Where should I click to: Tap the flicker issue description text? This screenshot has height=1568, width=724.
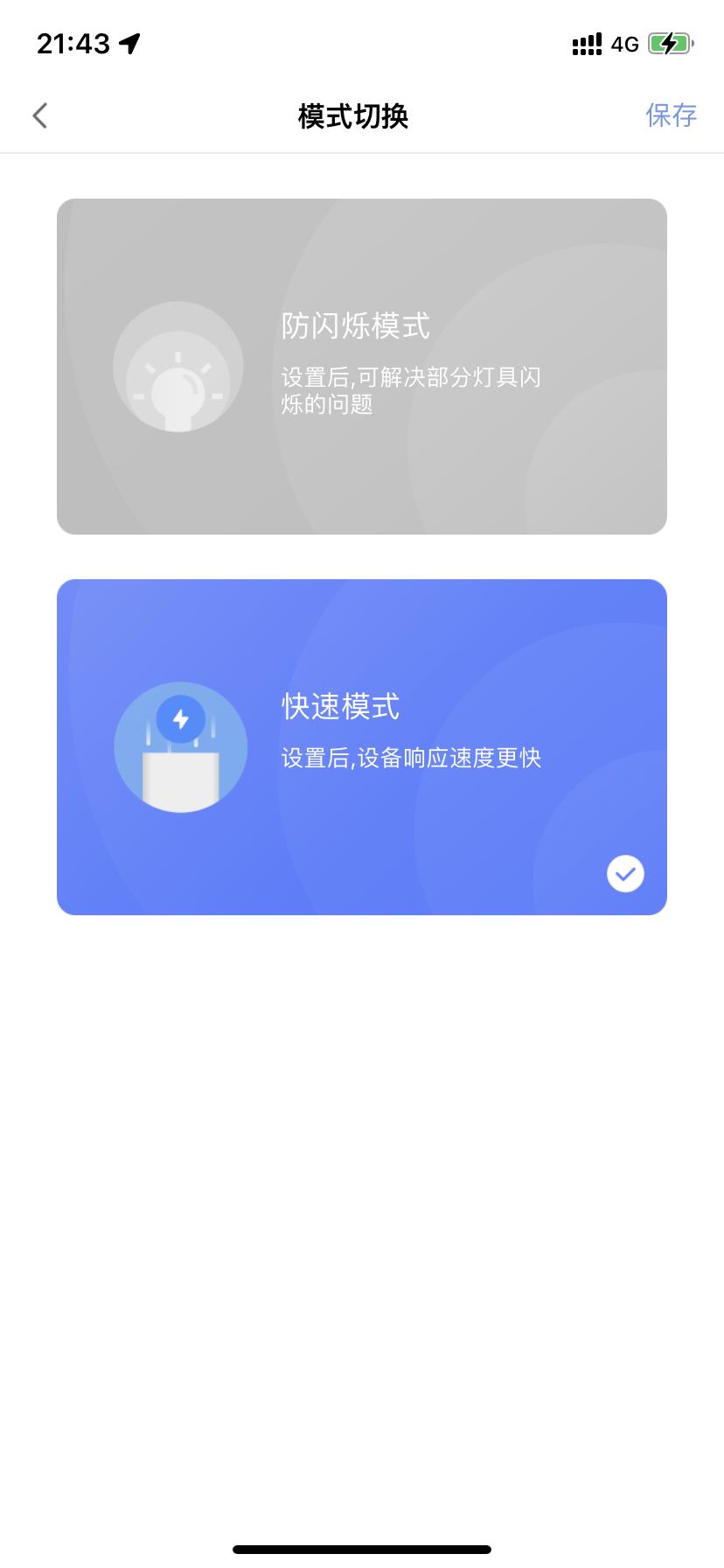click(x=411, y=392)
